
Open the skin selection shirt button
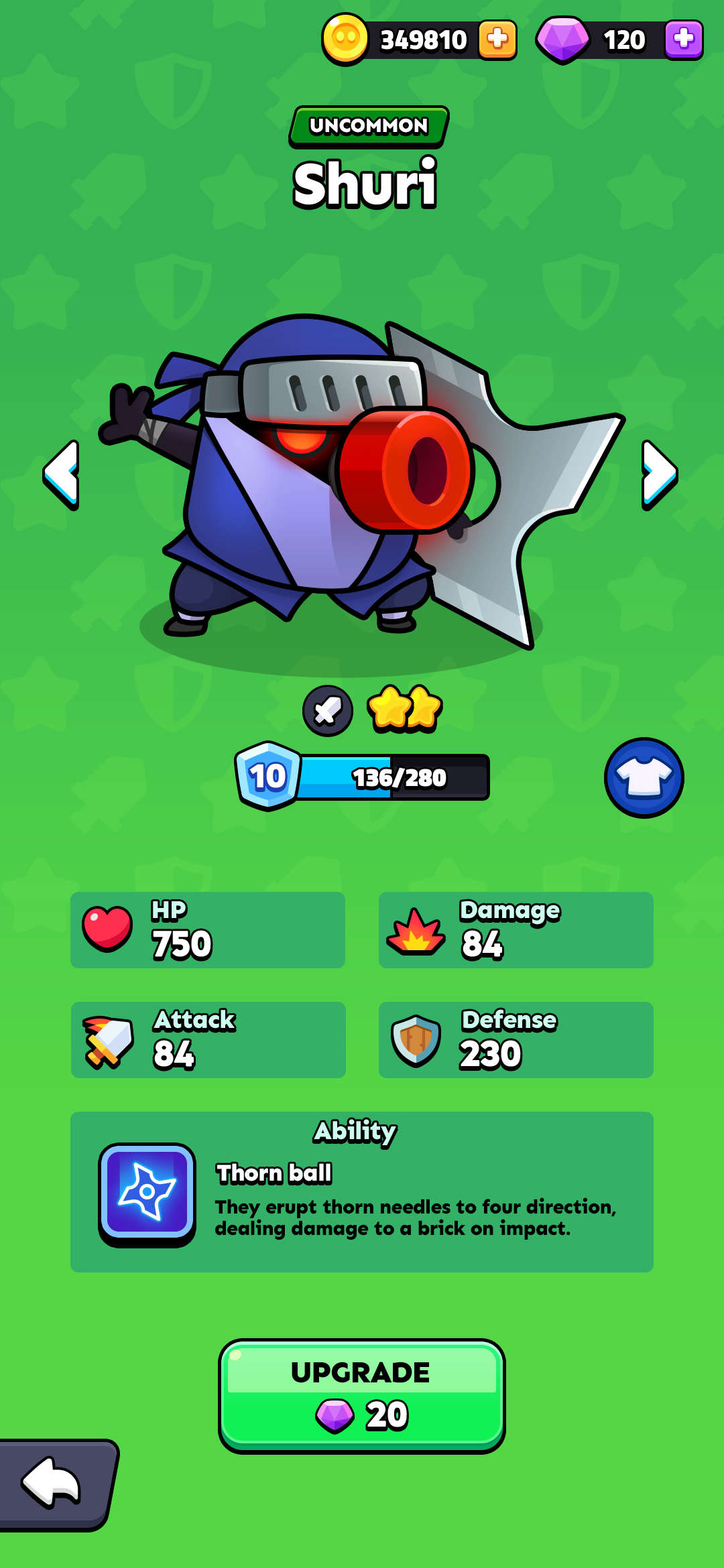(x=644, y=778)
